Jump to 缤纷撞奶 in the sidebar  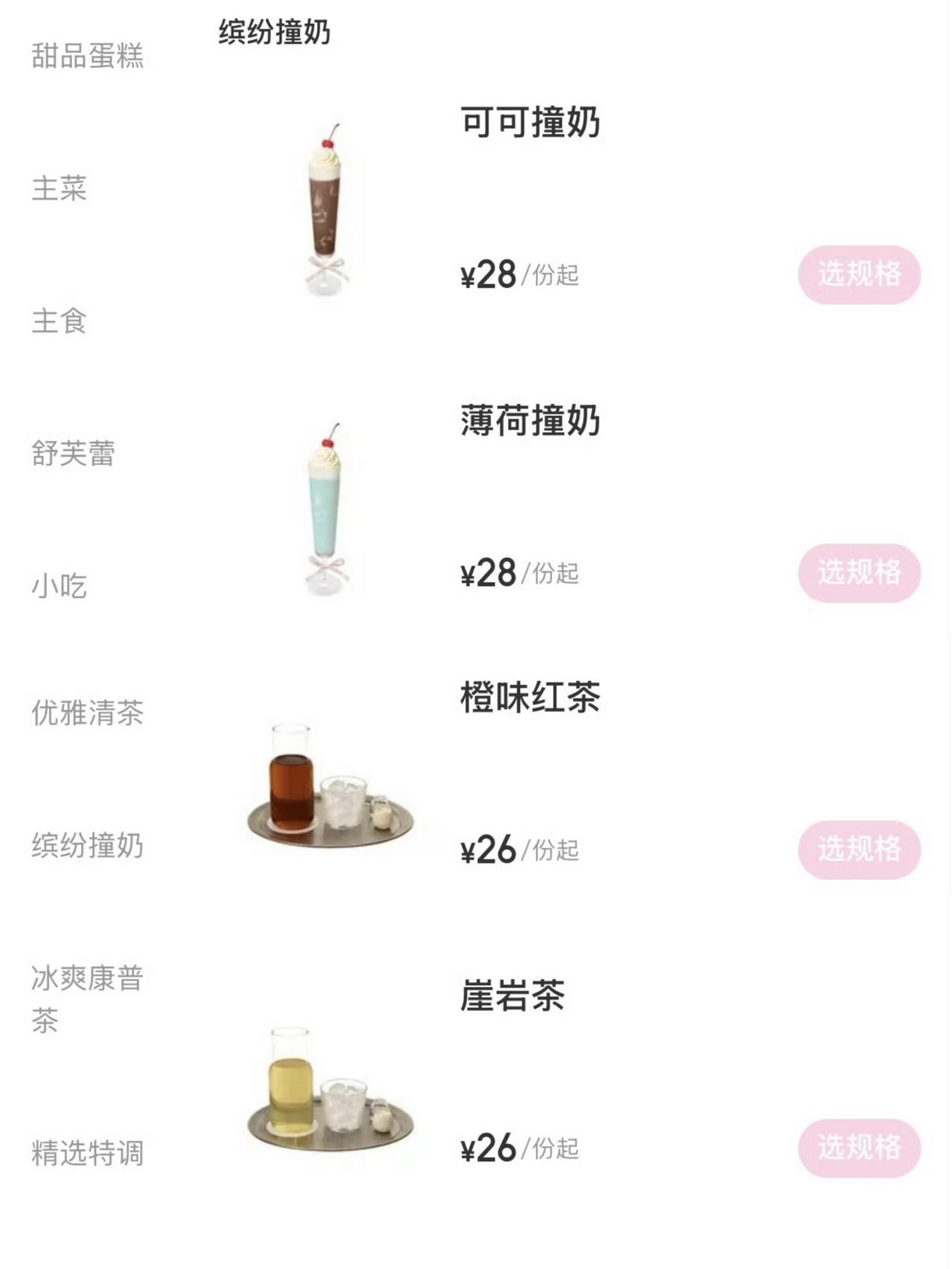coord(88,846)
